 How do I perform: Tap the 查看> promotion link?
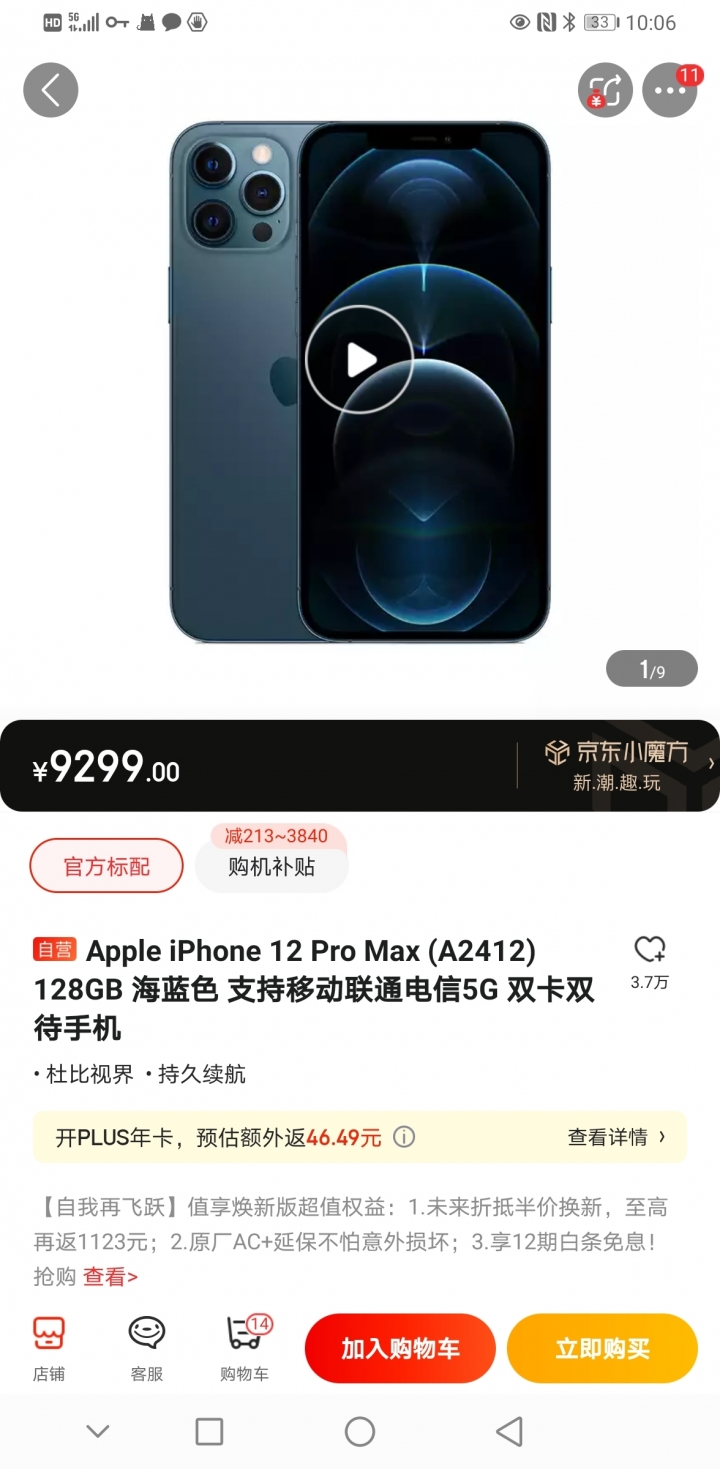coord(110,1276)
